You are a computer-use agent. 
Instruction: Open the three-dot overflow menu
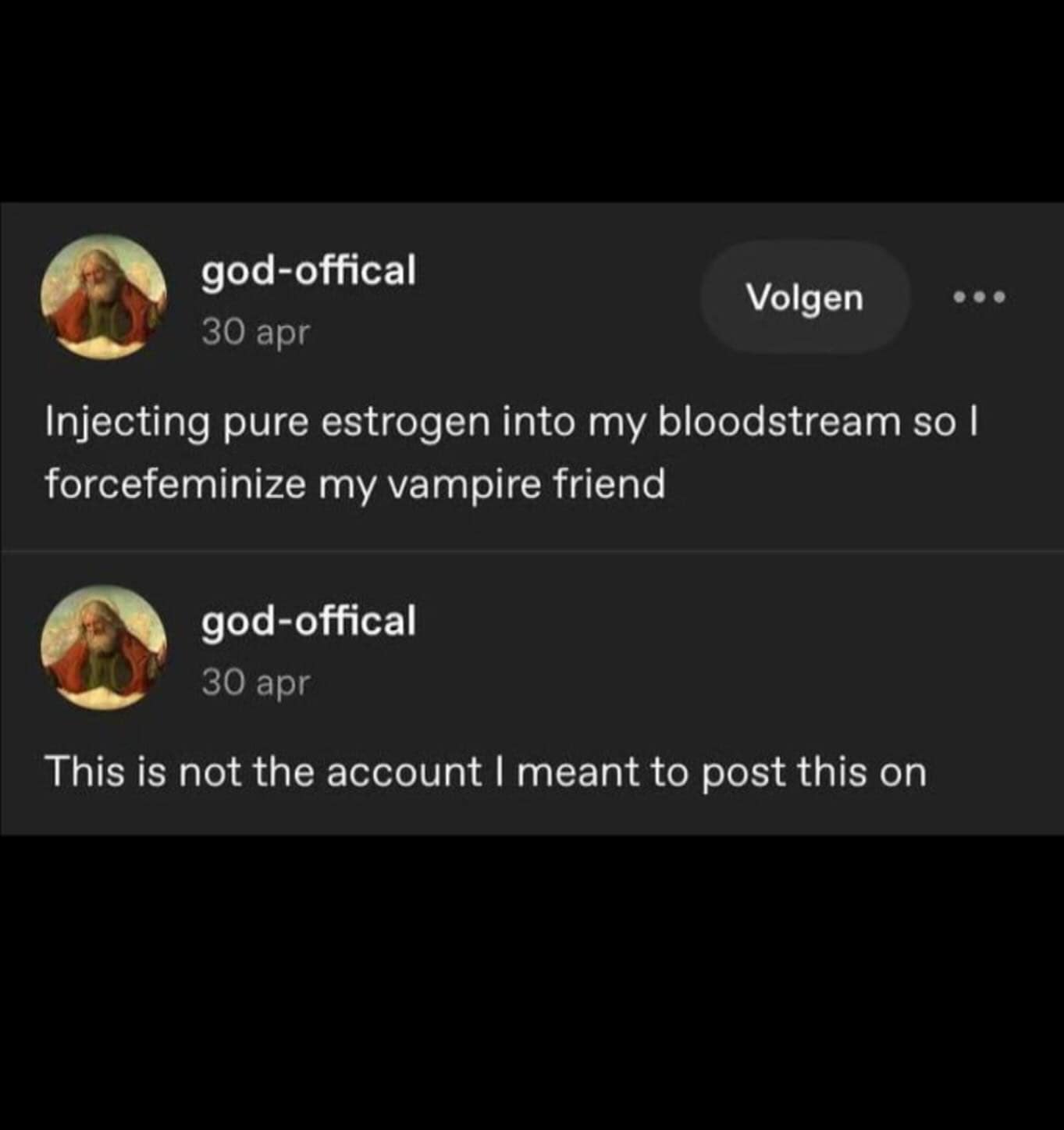(x=980, y=298)
